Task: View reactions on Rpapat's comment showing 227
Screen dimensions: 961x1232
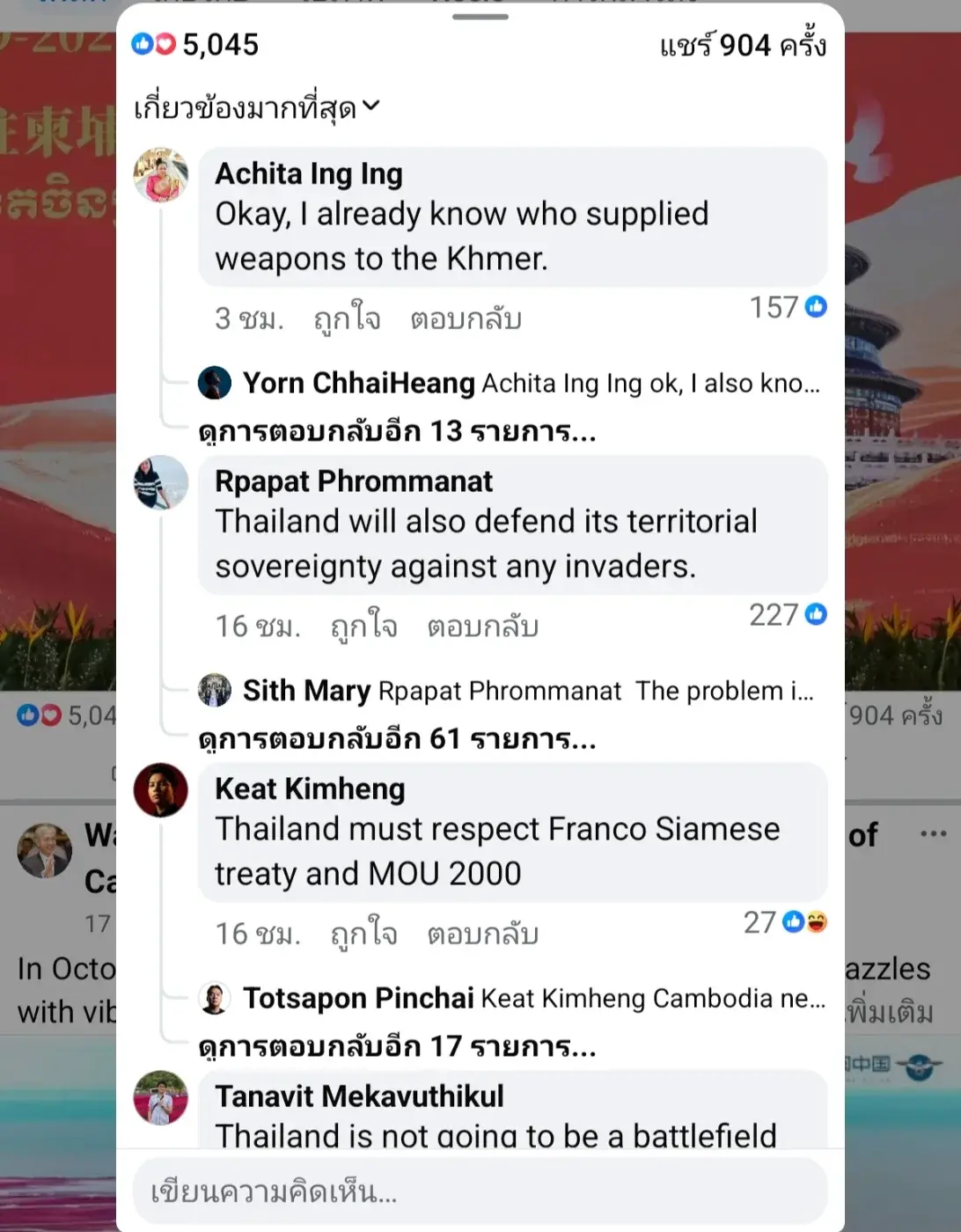Action: [788, 615]
